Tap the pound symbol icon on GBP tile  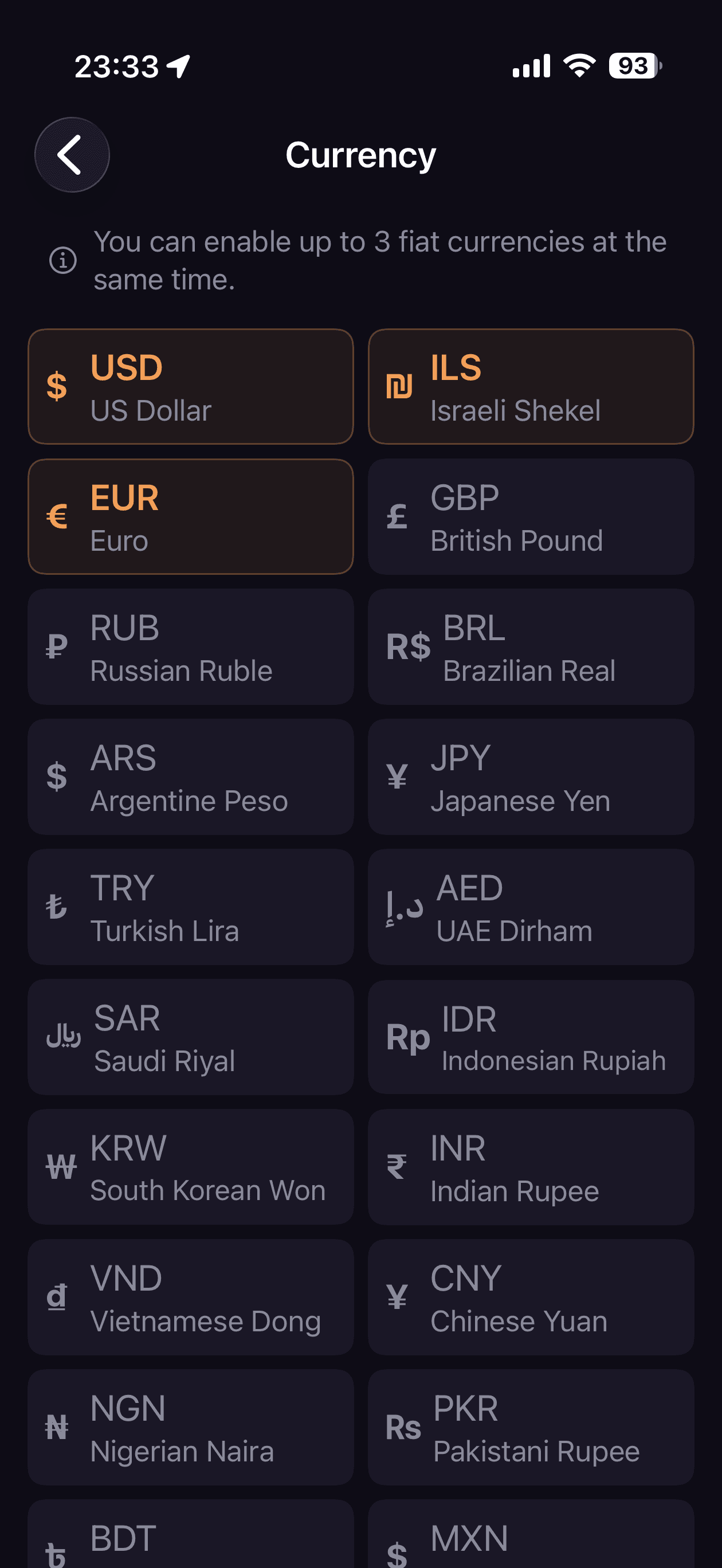coord(397,516)
